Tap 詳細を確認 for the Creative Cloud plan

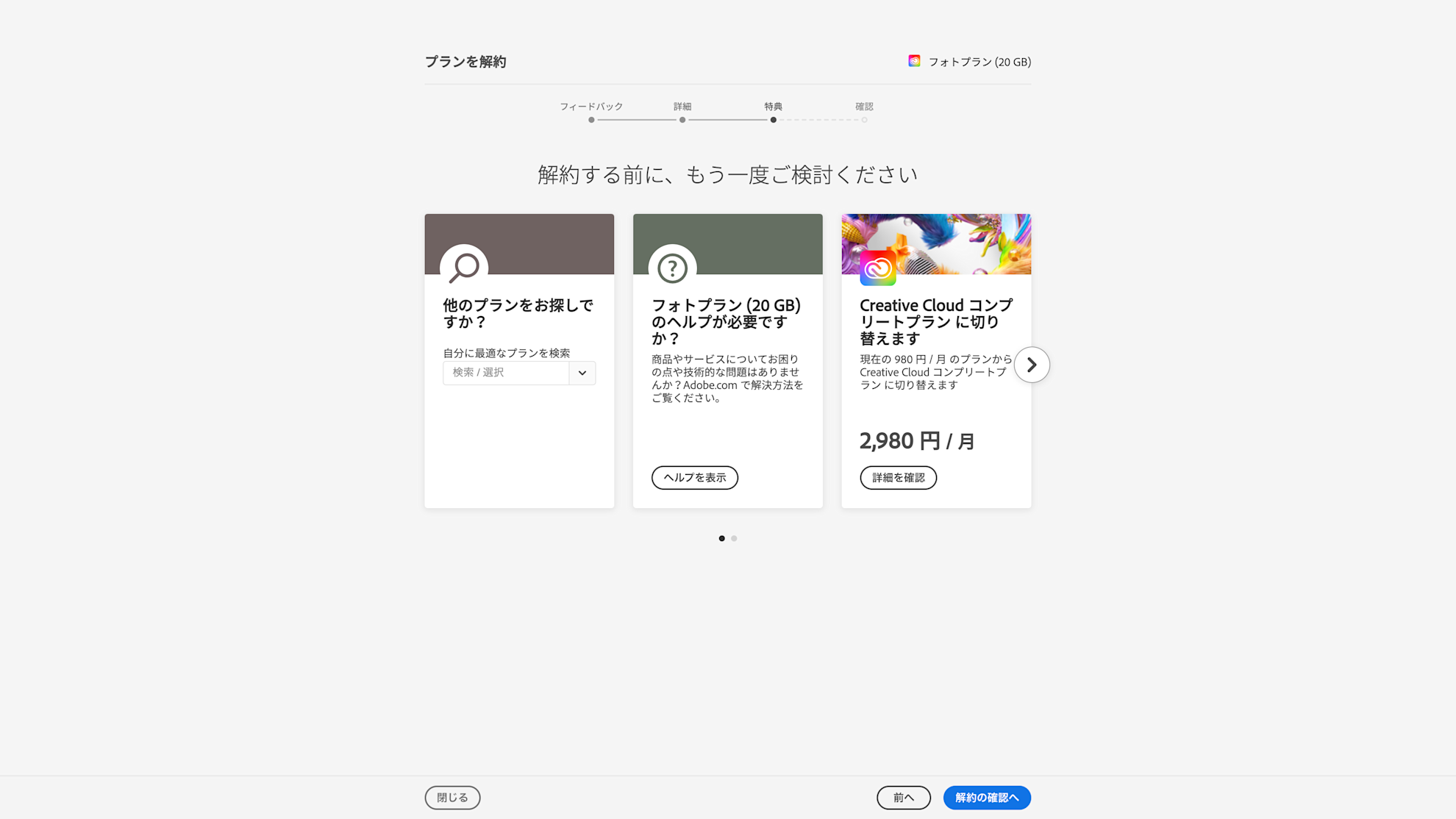[898, 478]
